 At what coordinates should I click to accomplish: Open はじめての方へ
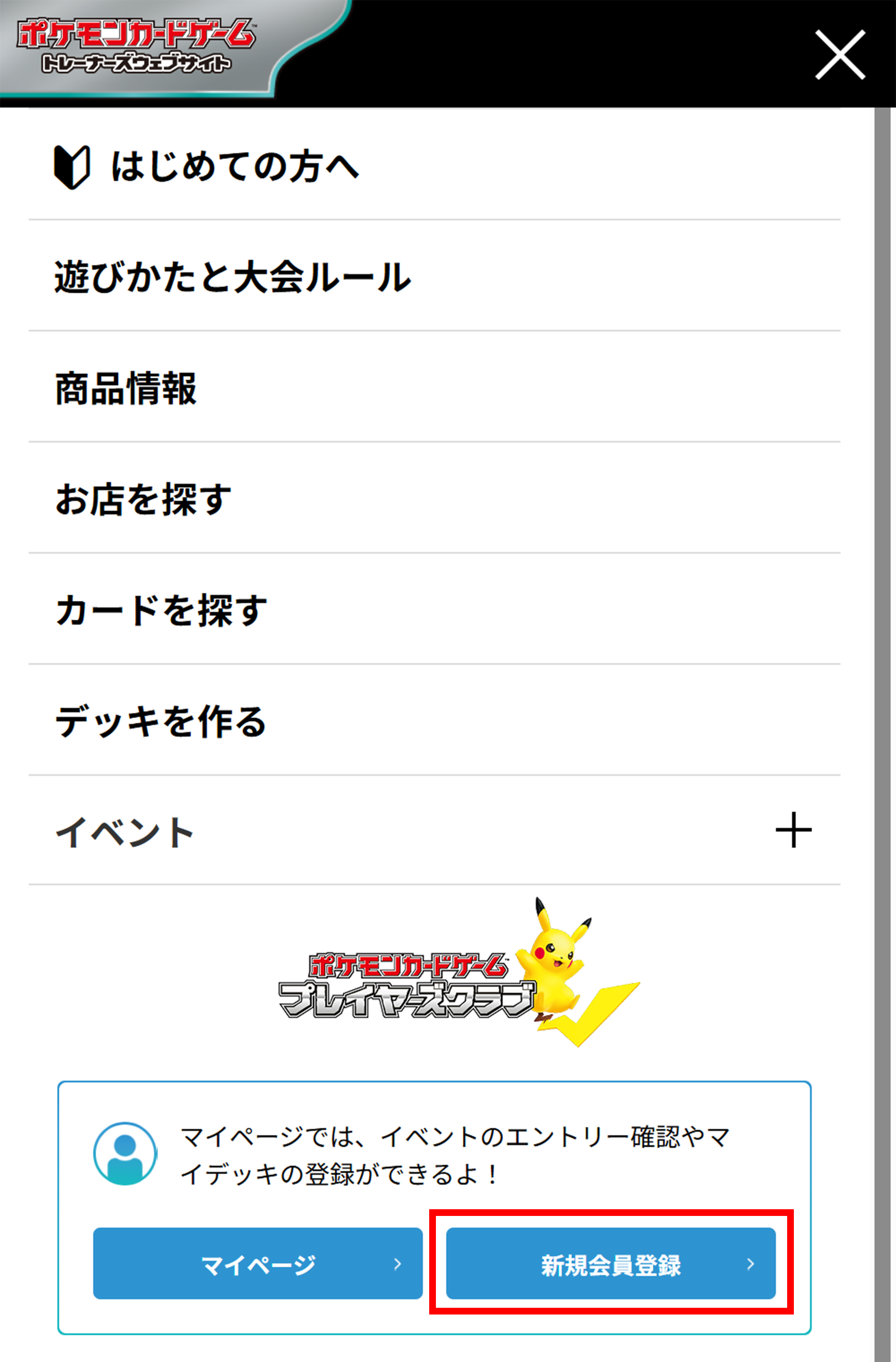(235, 167)
